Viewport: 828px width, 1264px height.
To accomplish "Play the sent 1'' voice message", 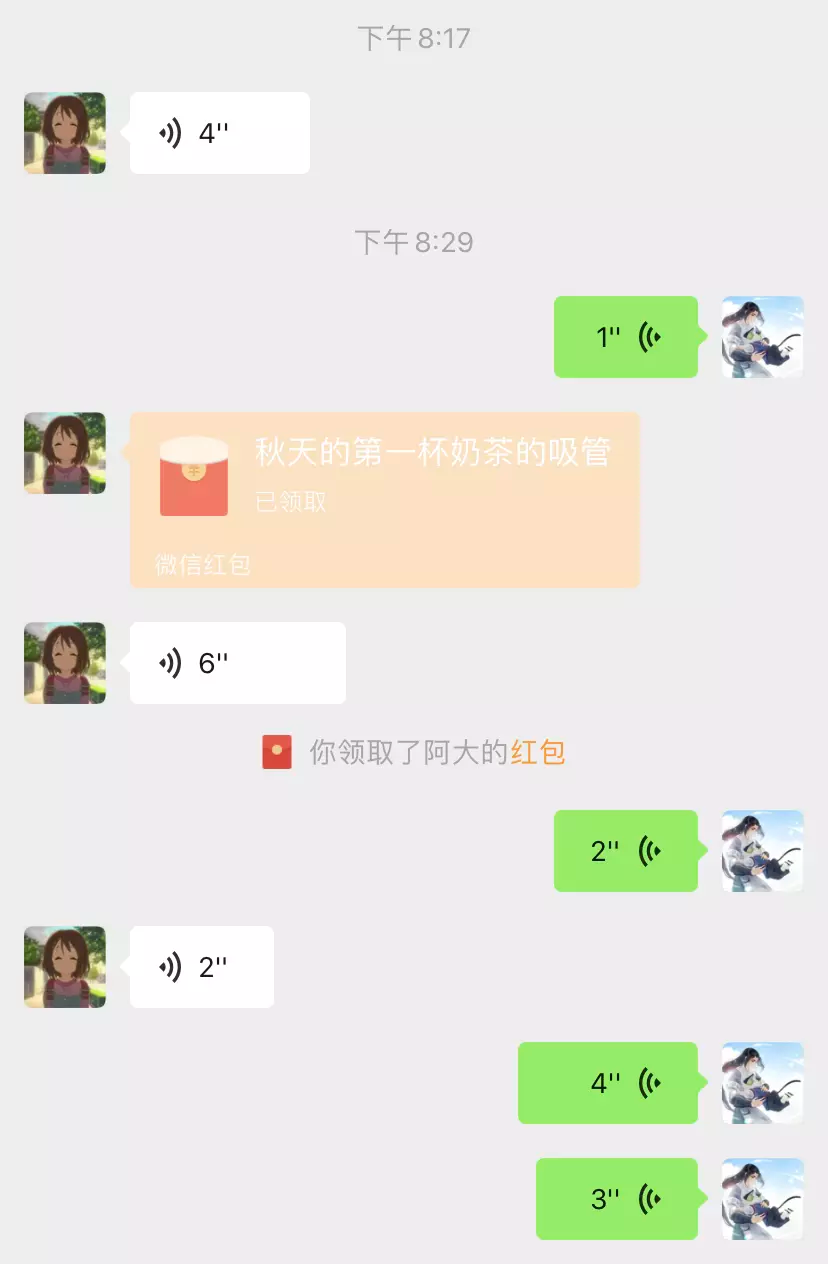I will (x=625, y=337).
